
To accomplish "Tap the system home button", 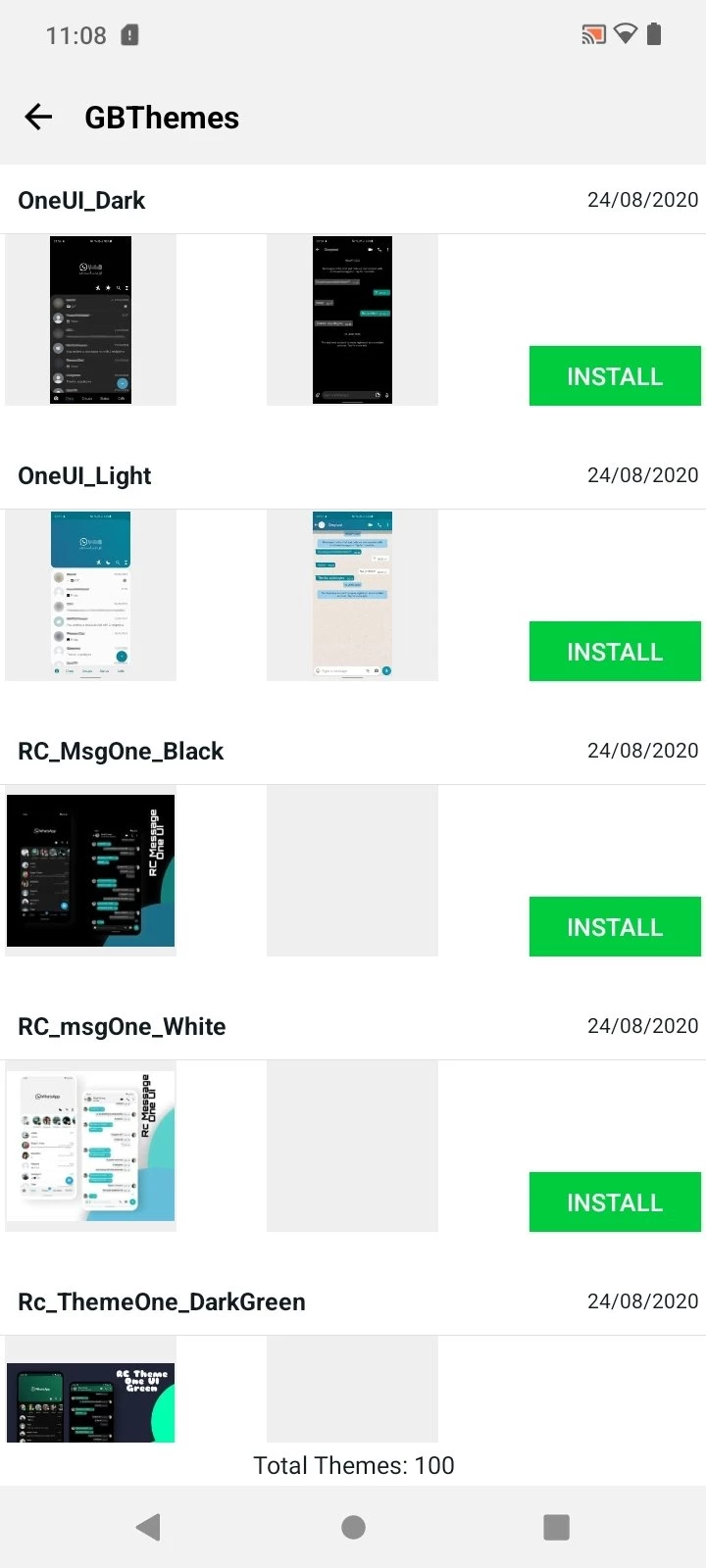I will (353, 1527).
